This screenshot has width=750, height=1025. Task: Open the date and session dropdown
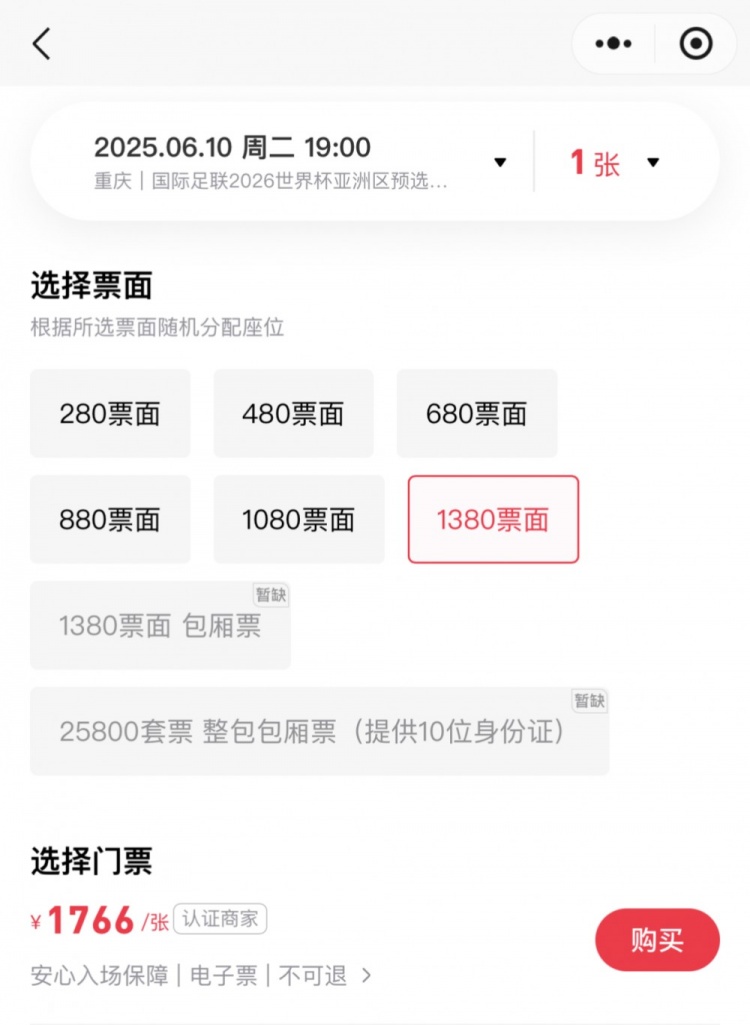(x=499, y=161)
